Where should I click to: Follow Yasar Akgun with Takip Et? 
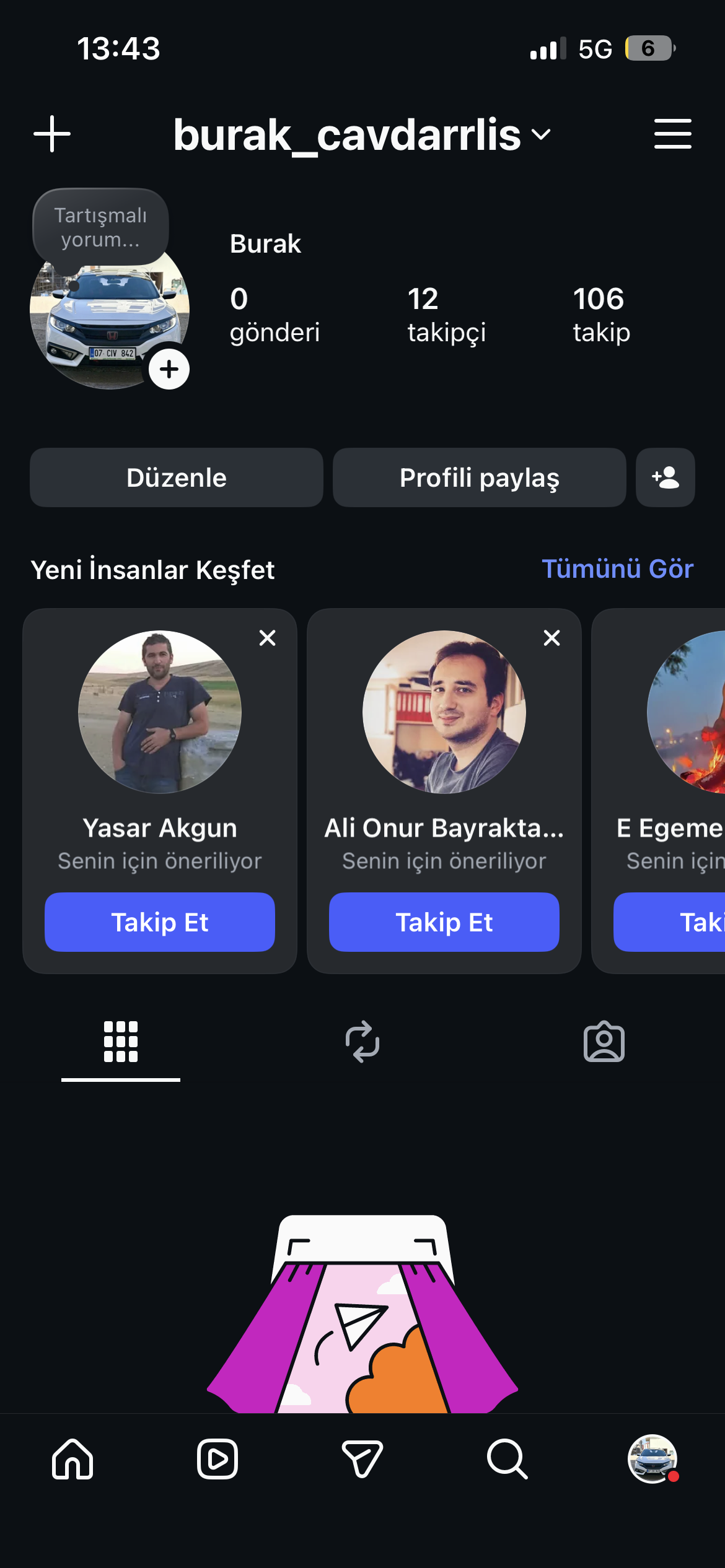click(x=160, y=922)
